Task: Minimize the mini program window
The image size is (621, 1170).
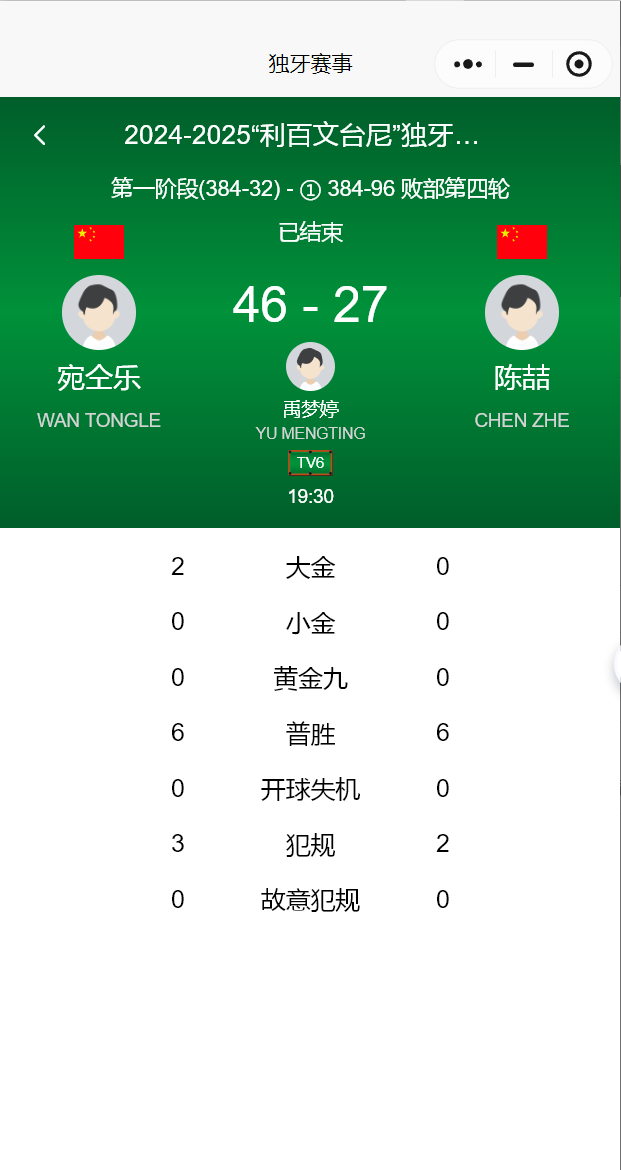Action: click(523, 65)
